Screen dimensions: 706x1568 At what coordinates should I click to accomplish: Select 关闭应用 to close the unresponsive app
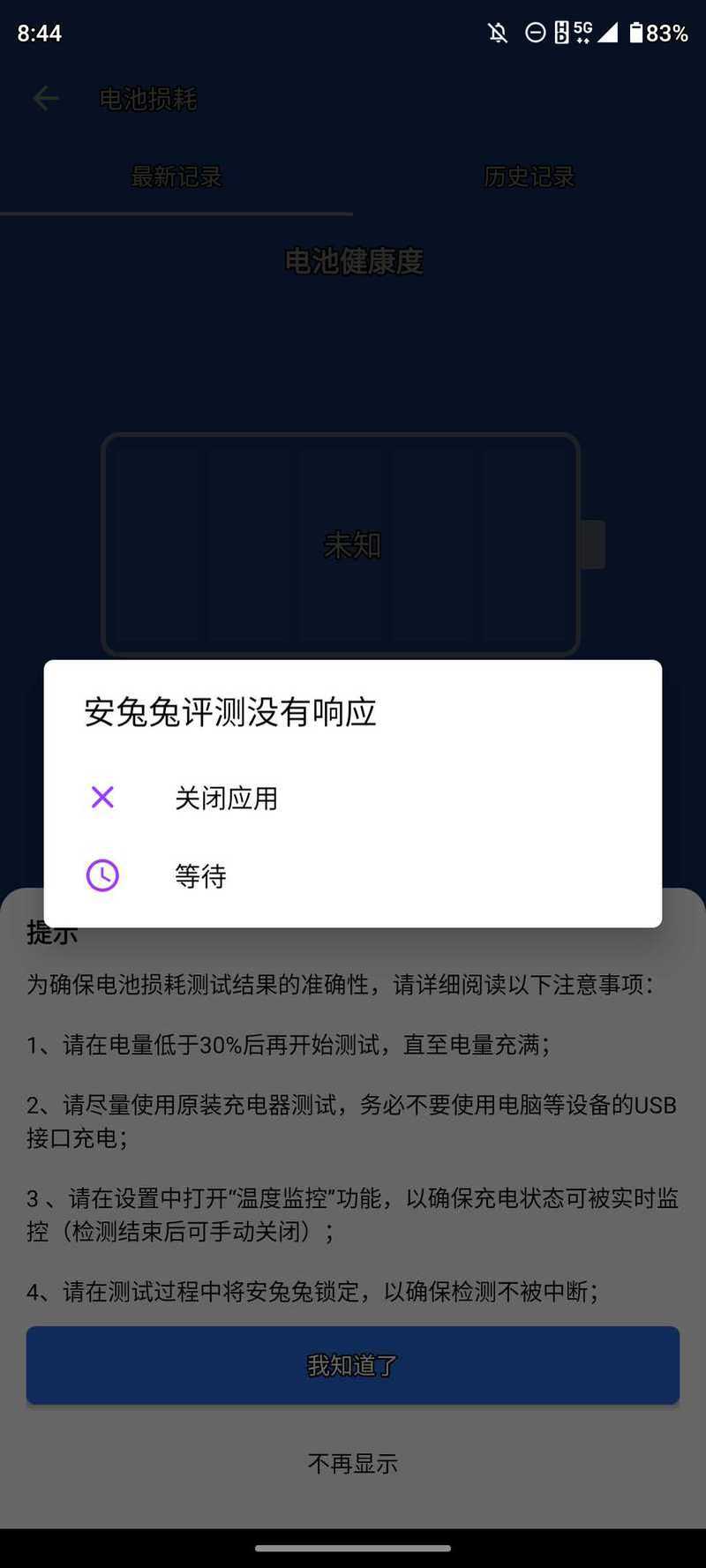tap(353, 798)
